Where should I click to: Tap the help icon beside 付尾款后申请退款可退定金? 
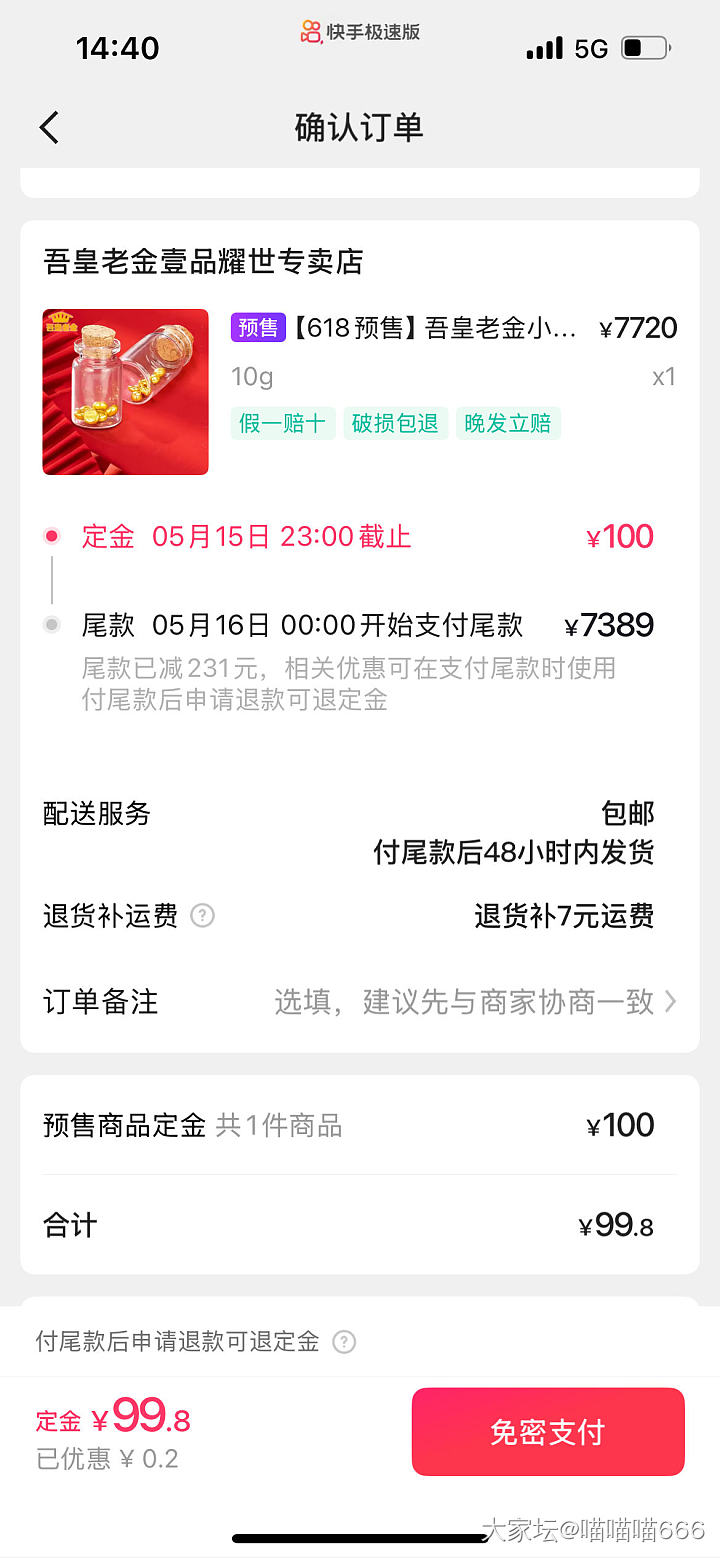(344, 1342)
